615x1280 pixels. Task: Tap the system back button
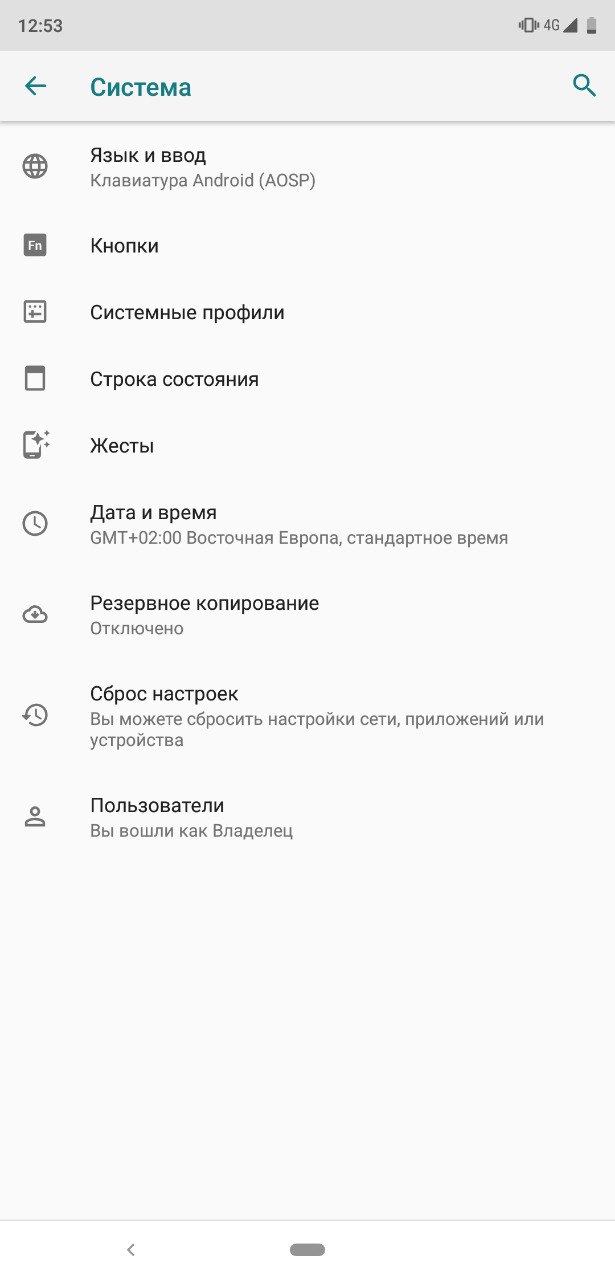131,1249
